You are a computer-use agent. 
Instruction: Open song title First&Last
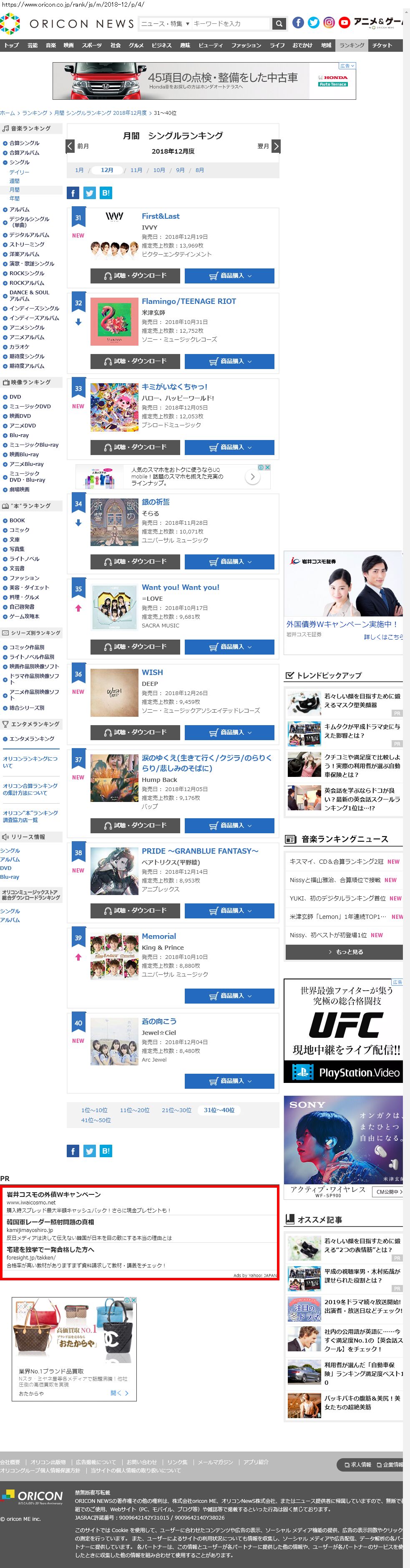(x=161, y=216)
